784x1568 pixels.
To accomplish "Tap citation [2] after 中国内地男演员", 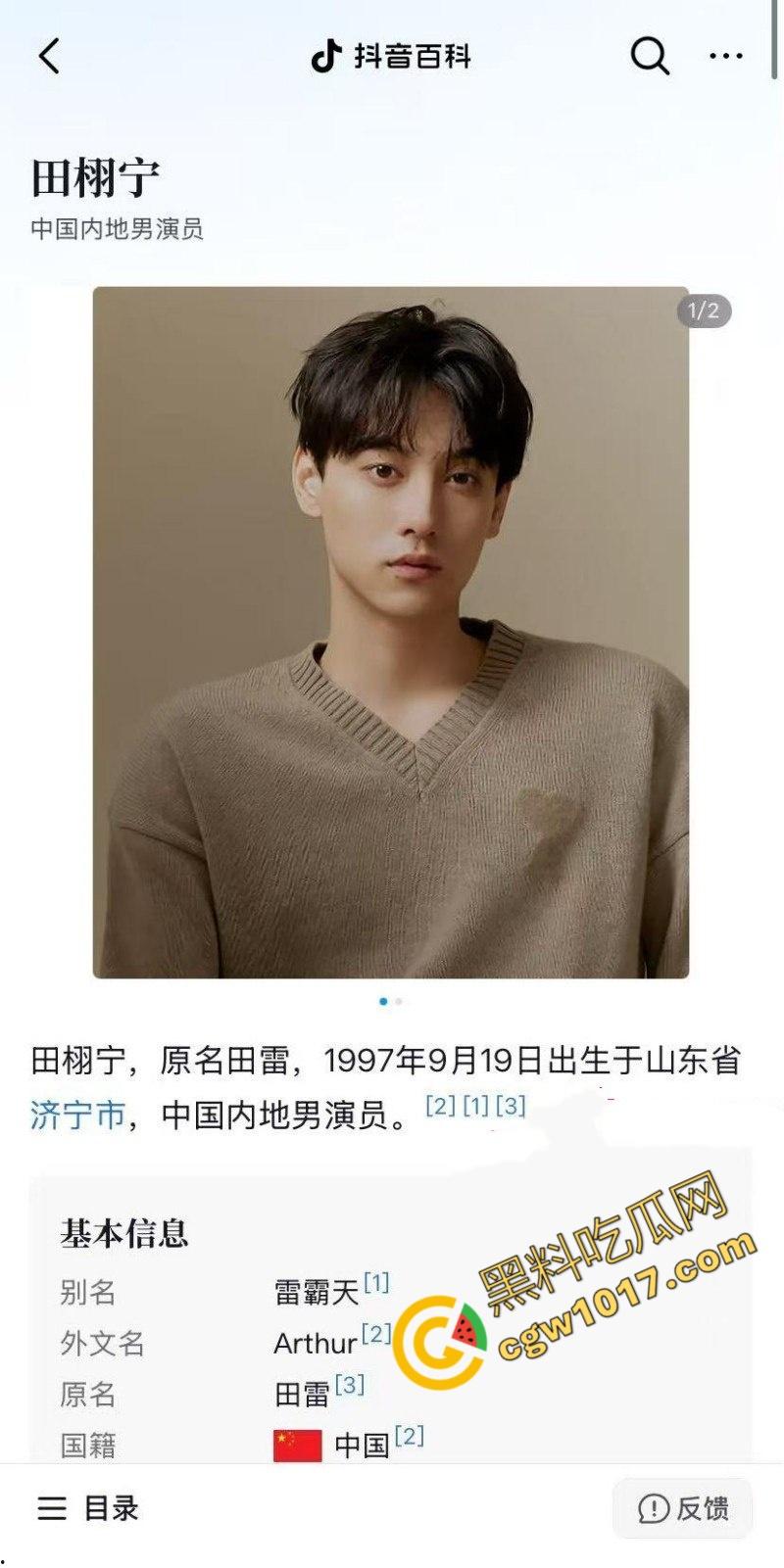I will pyautogui.click(x=440, y=1107).
